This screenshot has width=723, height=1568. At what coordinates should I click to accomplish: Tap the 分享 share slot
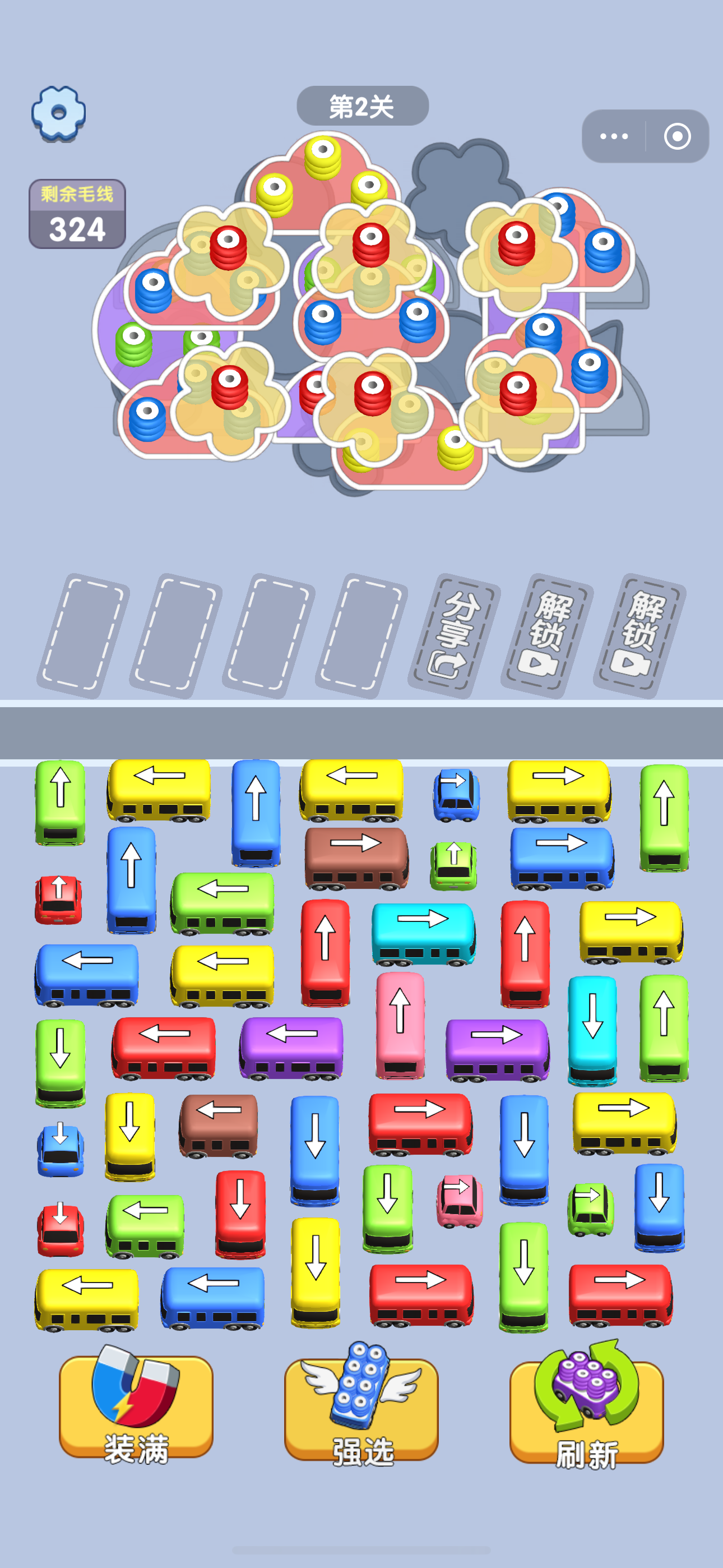point(454,635)
